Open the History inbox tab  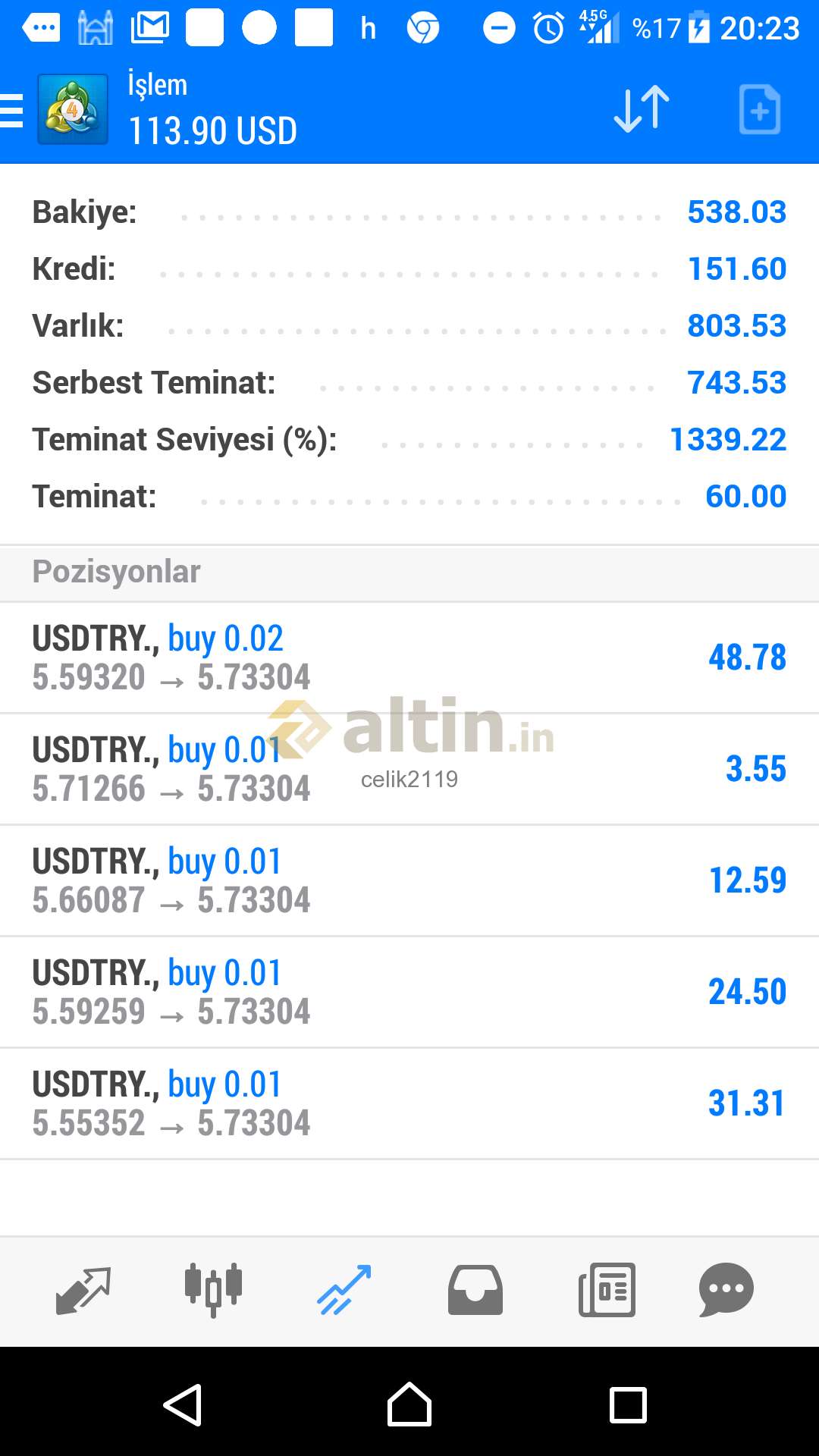click(475, 1289)
